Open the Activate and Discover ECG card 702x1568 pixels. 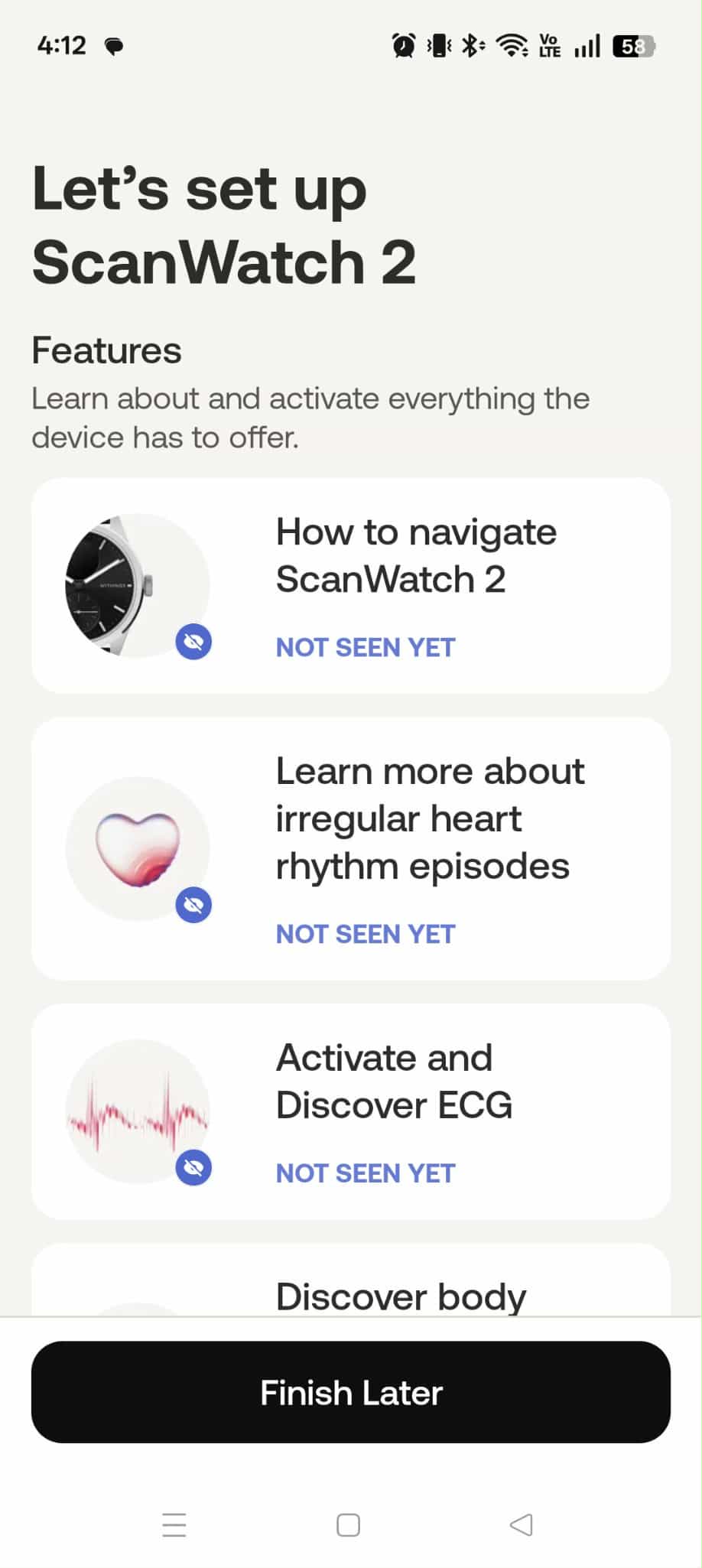pyautogui.click(x=350, y=1111)
